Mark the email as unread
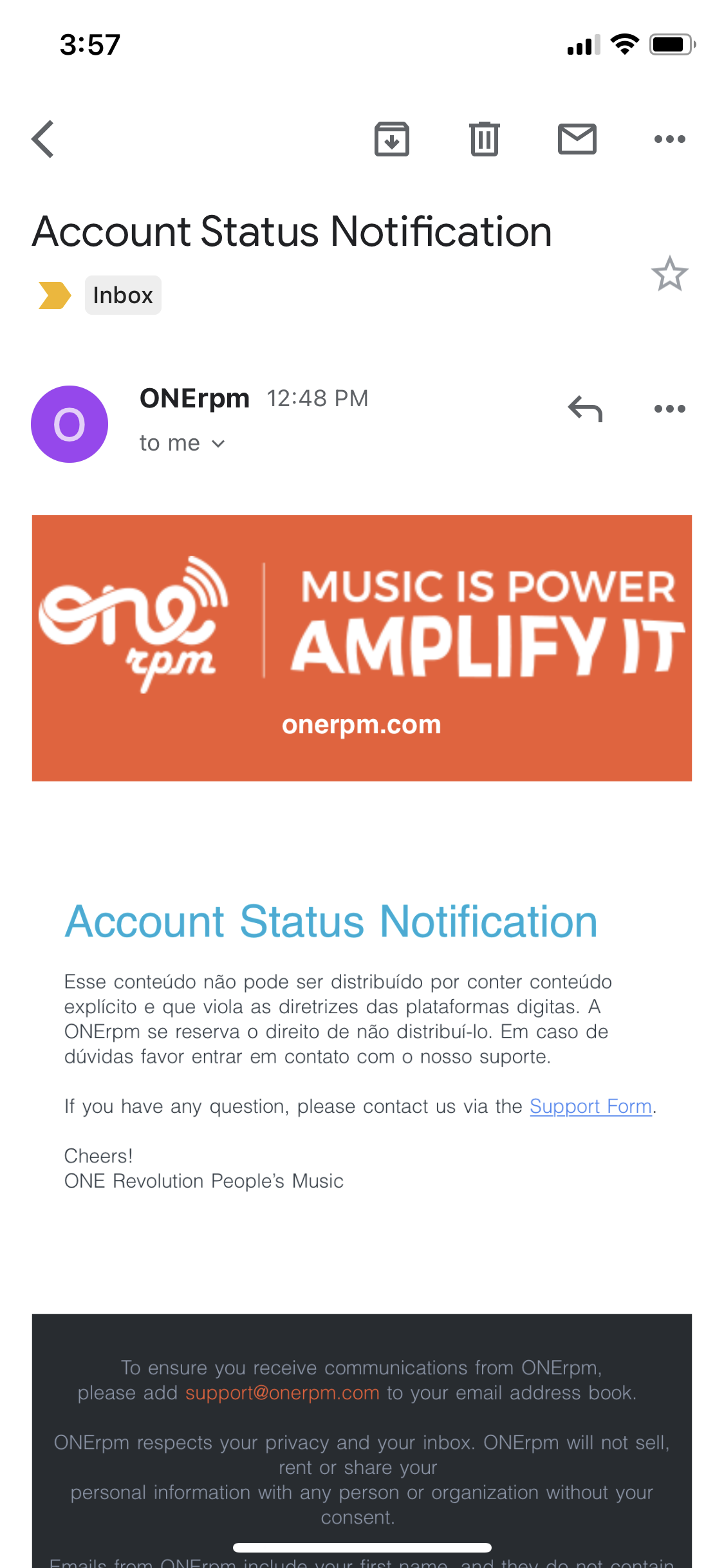Screen dimensions: 724x1568 coord(577,139)
